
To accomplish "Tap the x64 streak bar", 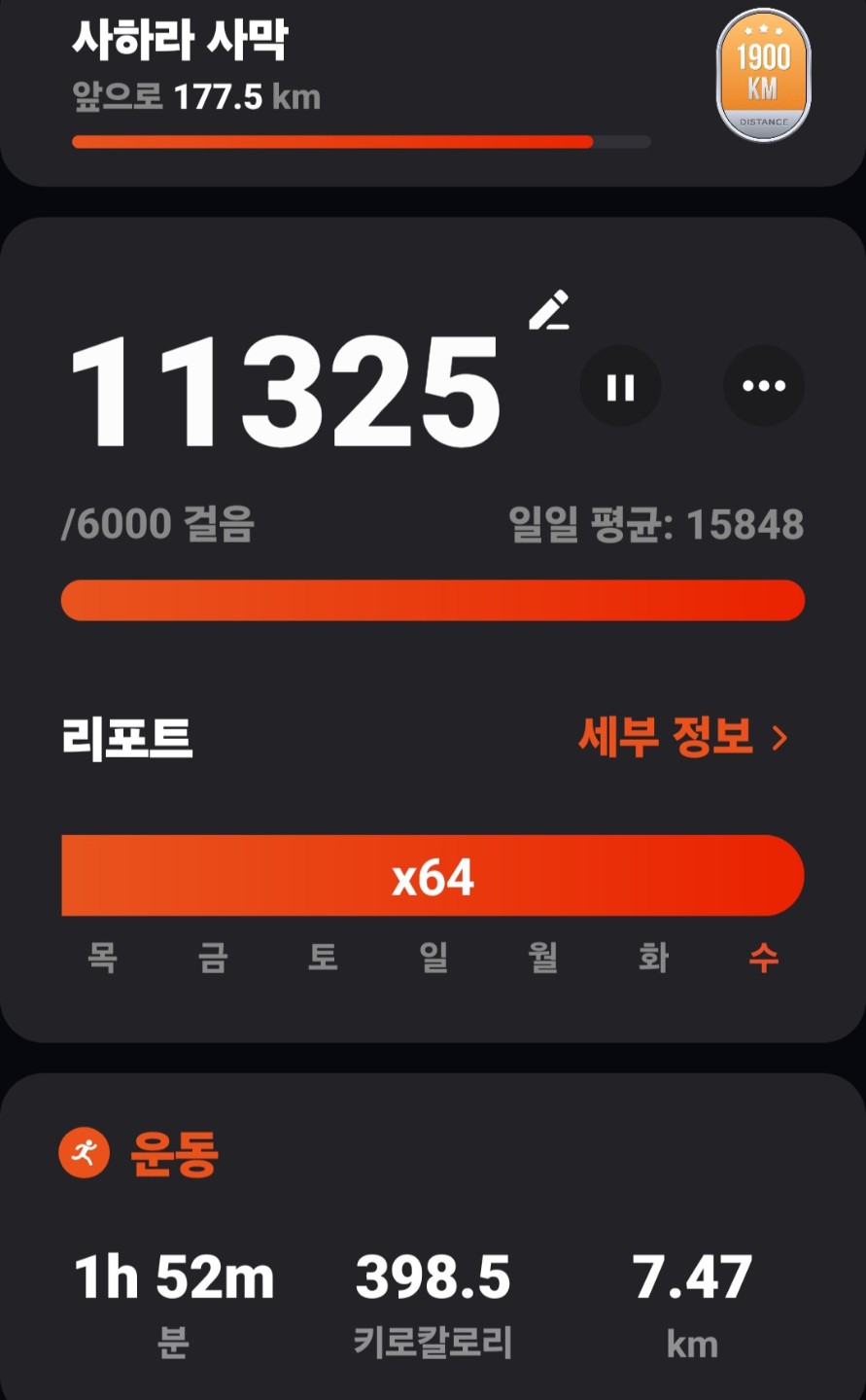I will [433, 876].
